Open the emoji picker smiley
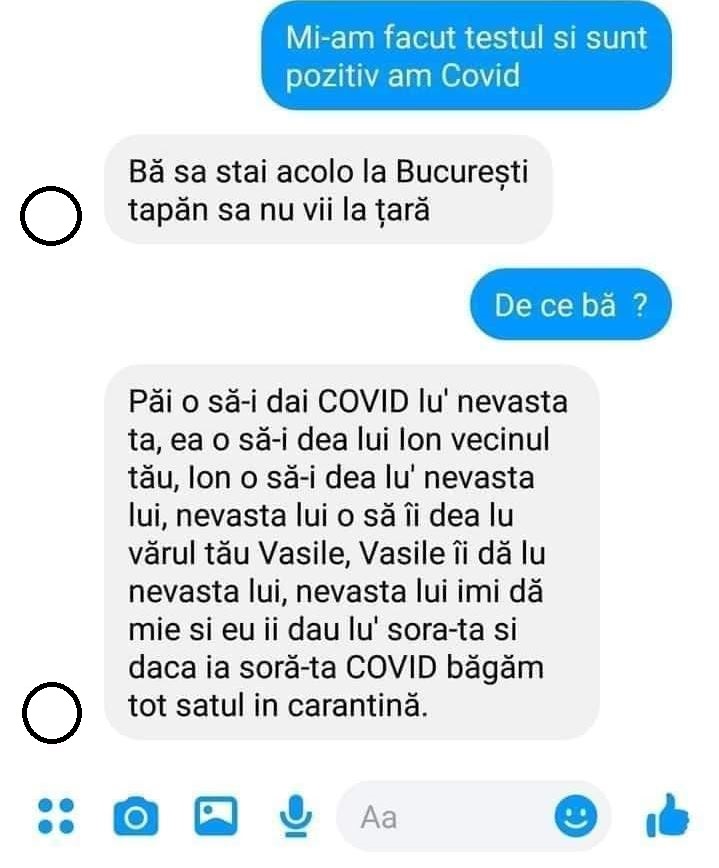The image size is (719, 868). point(575,817)
